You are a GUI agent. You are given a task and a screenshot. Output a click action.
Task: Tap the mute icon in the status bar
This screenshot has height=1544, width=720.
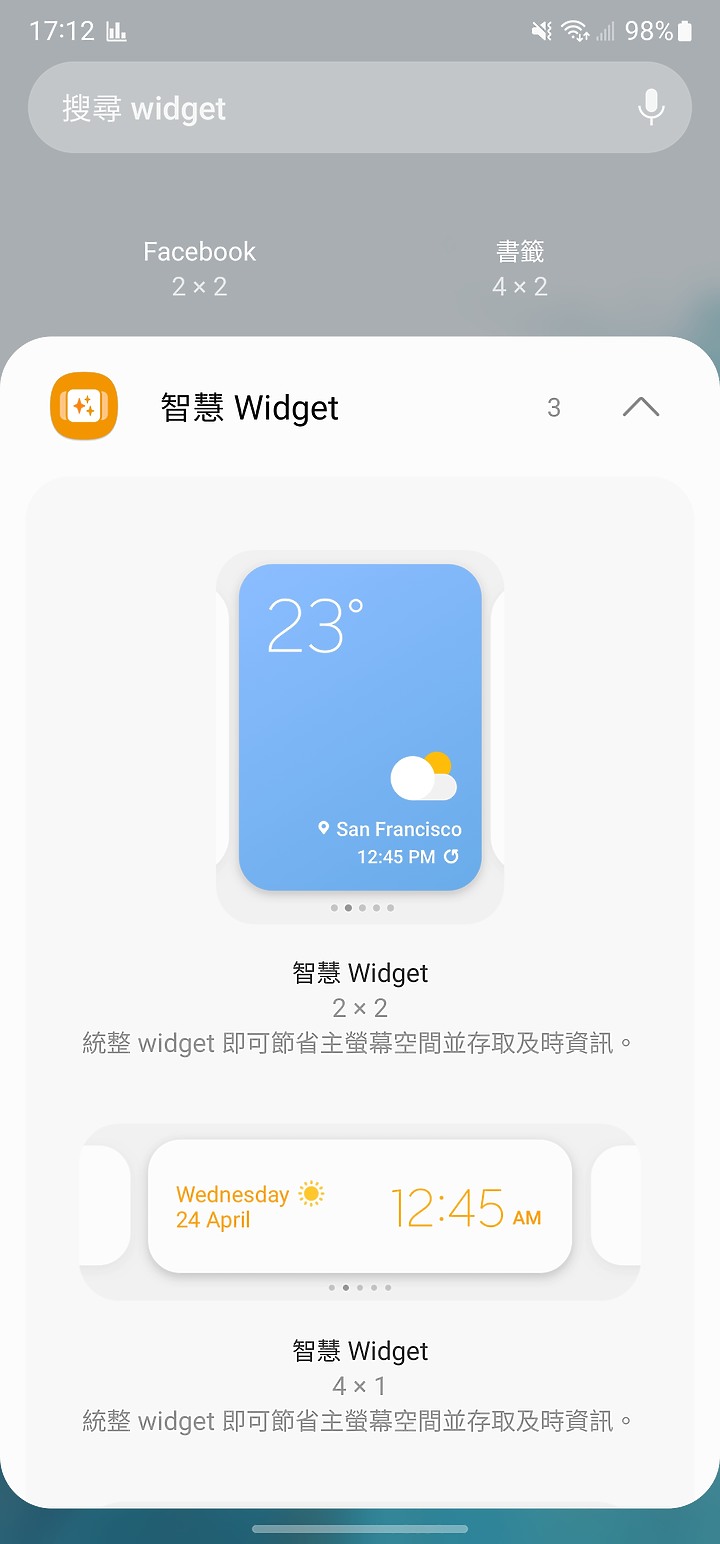click(540, 30)
